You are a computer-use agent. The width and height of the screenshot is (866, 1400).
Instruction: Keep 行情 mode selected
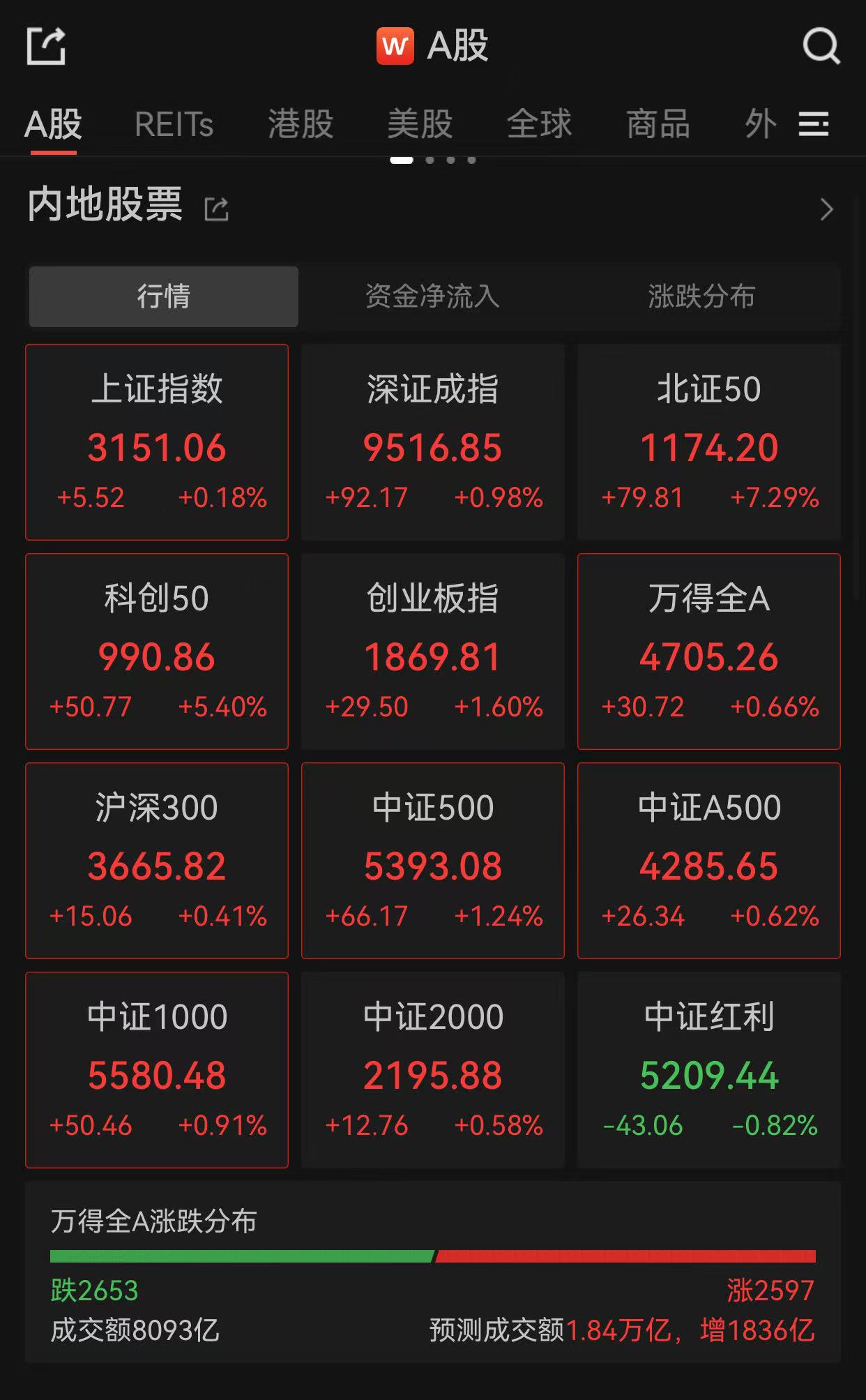pos(162,296)
